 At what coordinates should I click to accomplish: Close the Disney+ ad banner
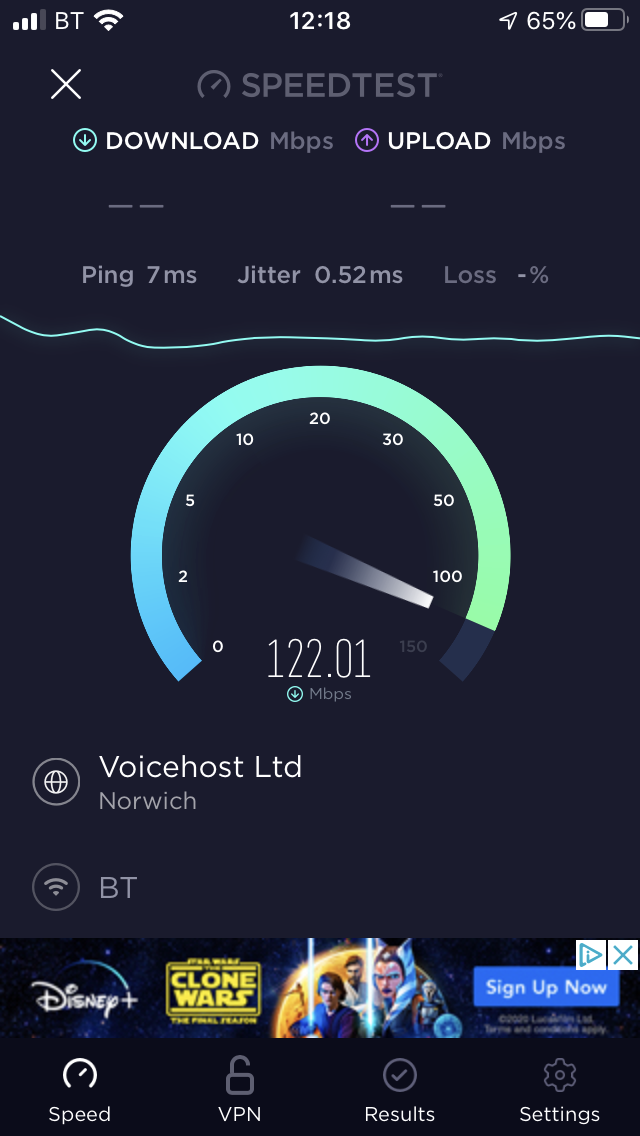tap(623, 955)
